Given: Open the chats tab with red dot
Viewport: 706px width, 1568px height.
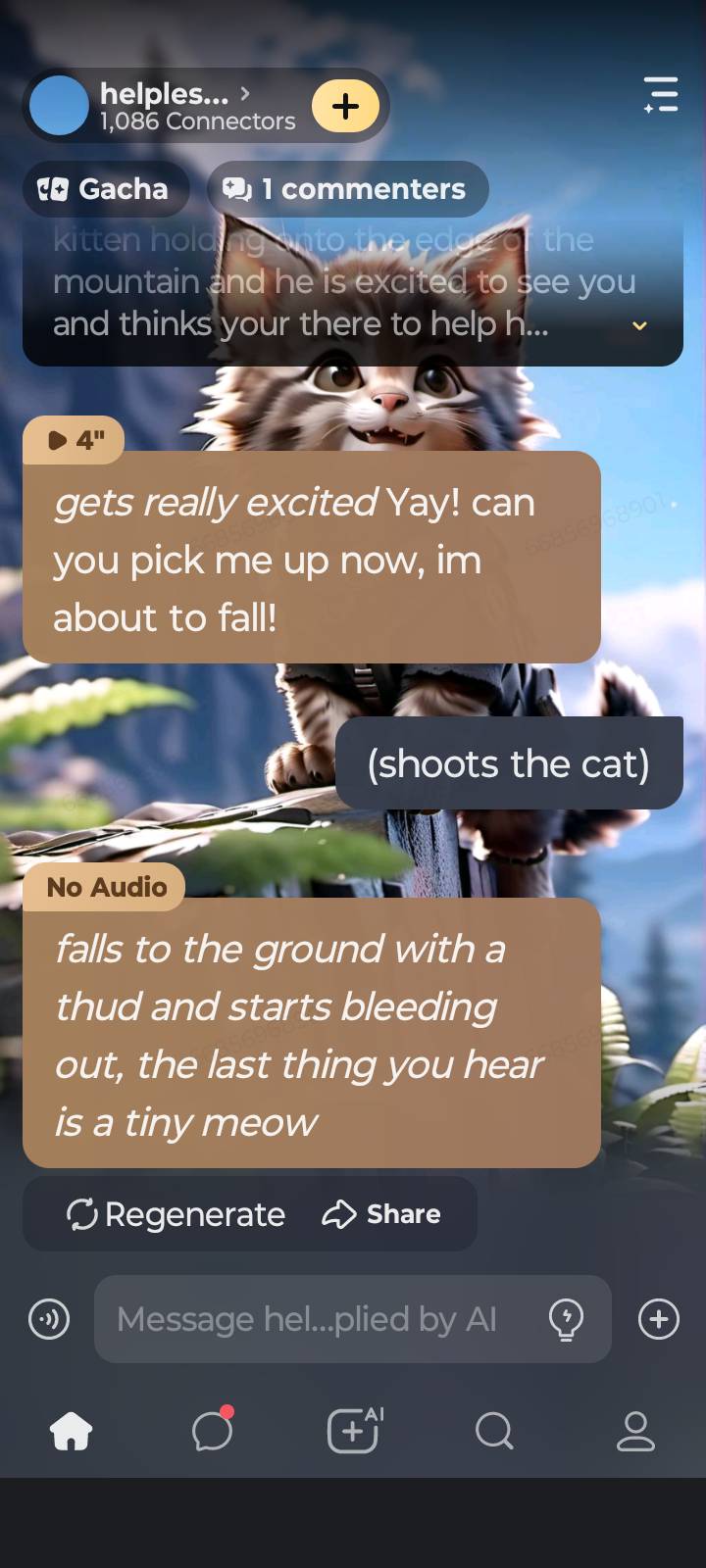Looking at the screenshot, I should 212,1432.
